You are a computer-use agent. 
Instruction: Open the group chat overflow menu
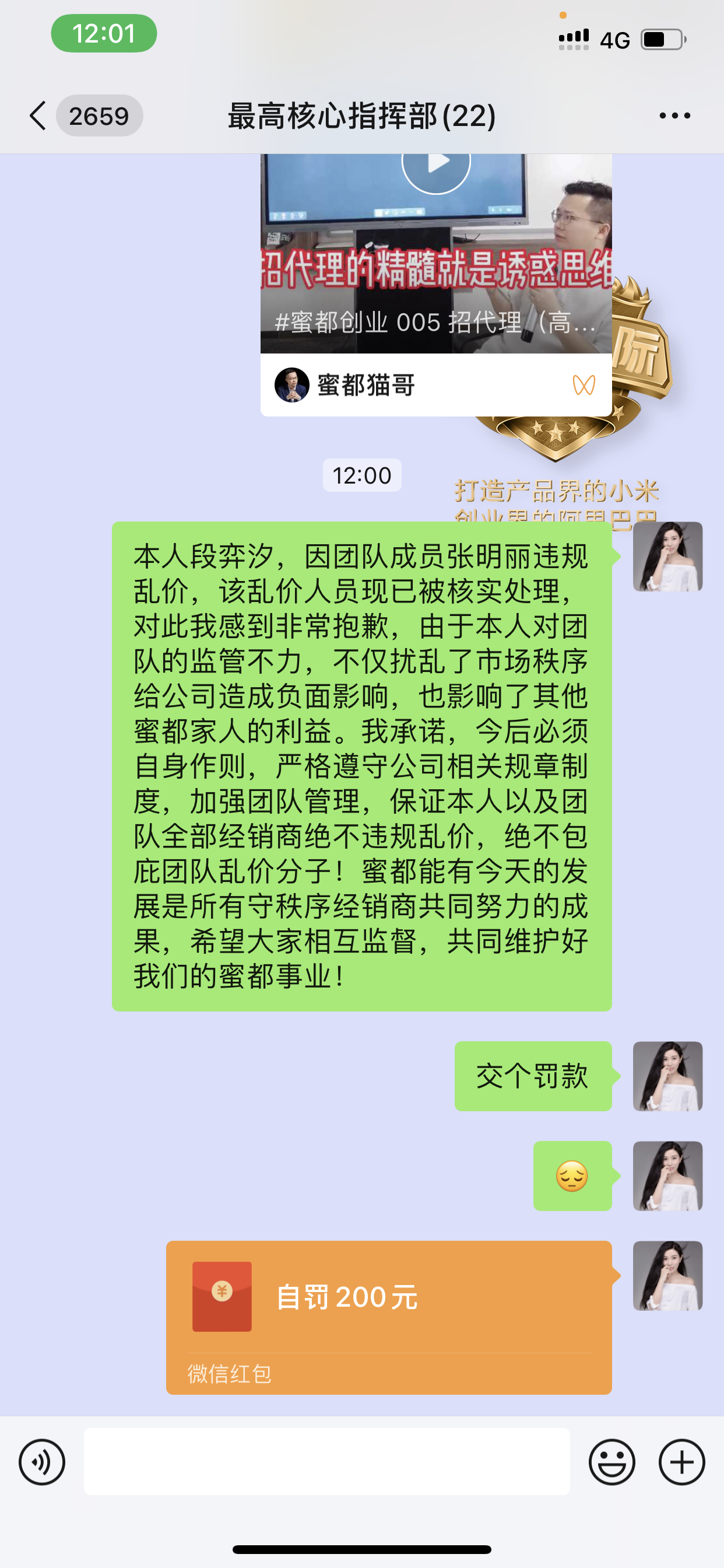[674, 116]
